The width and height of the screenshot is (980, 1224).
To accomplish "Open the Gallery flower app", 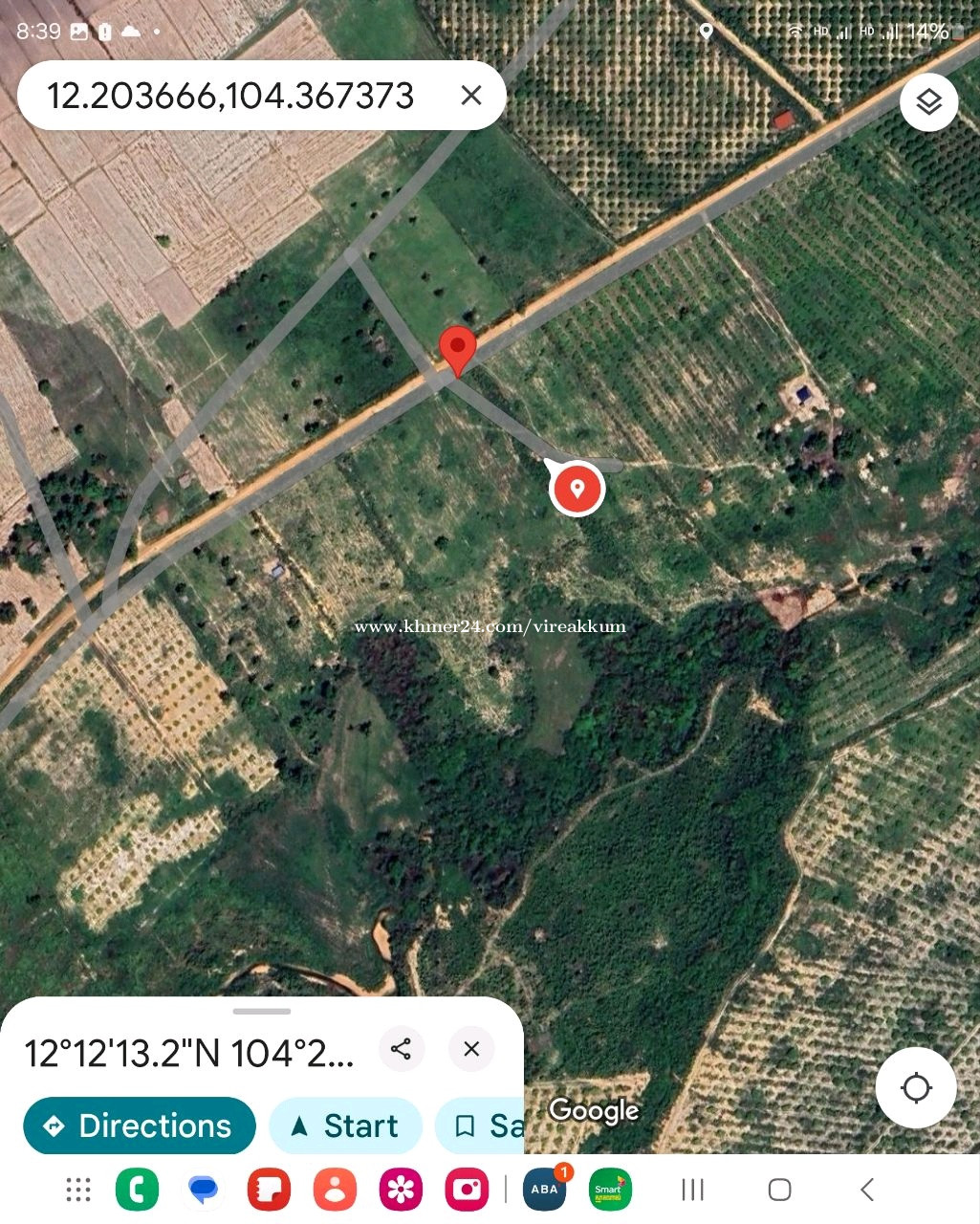I will (x=401, y=1190).
